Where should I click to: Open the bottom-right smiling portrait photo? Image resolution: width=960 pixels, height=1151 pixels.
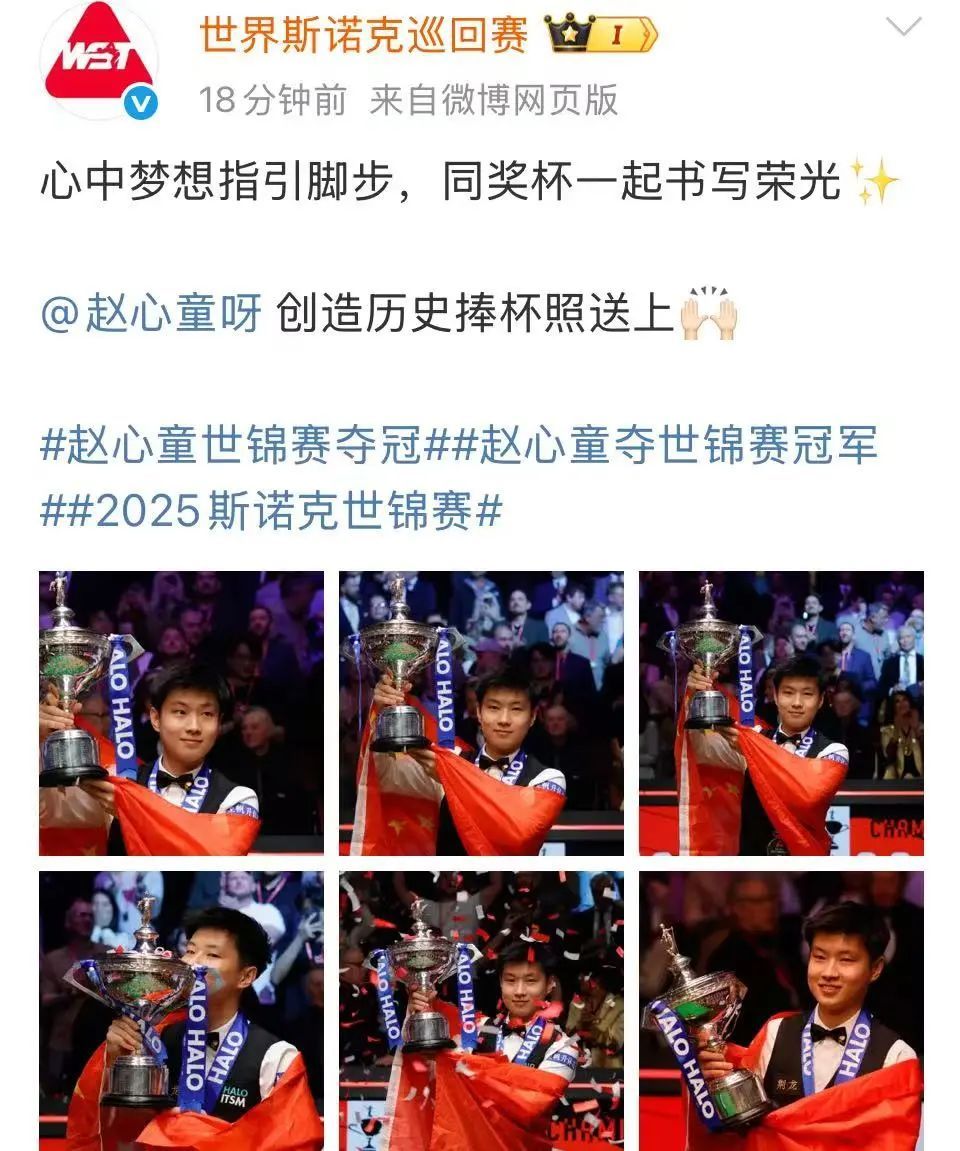(781, 1010)
